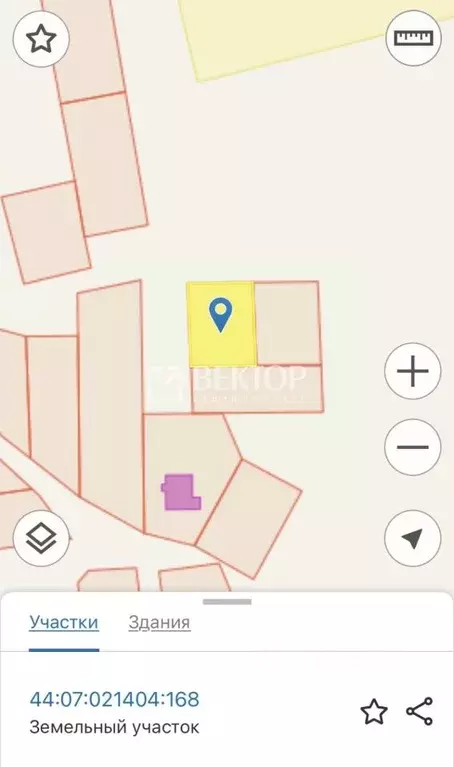
Task: Open favorites with the top-left star button
Action: click(41, 38)
